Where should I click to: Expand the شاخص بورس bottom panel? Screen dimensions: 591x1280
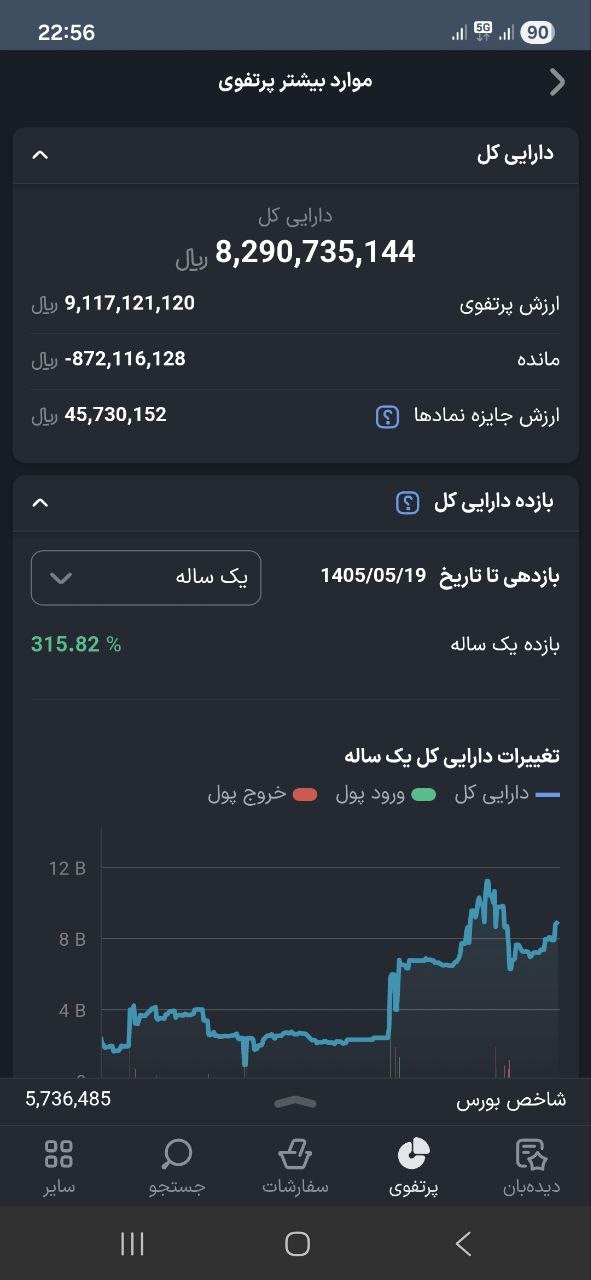295,1101
